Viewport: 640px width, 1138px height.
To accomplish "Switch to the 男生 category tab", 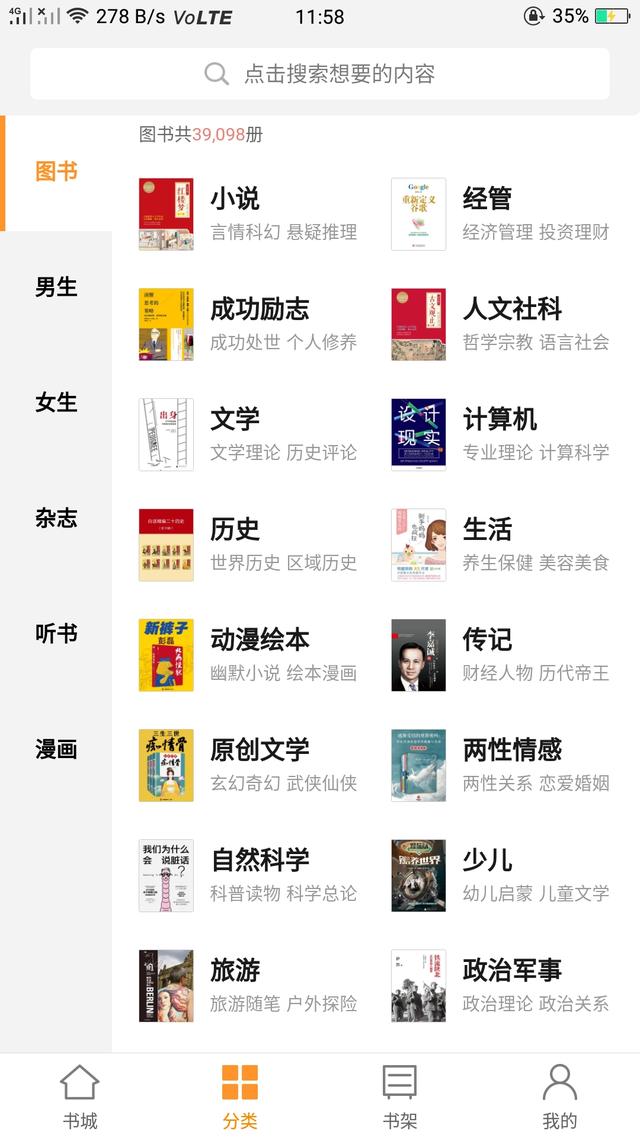I will coord(56,288).
